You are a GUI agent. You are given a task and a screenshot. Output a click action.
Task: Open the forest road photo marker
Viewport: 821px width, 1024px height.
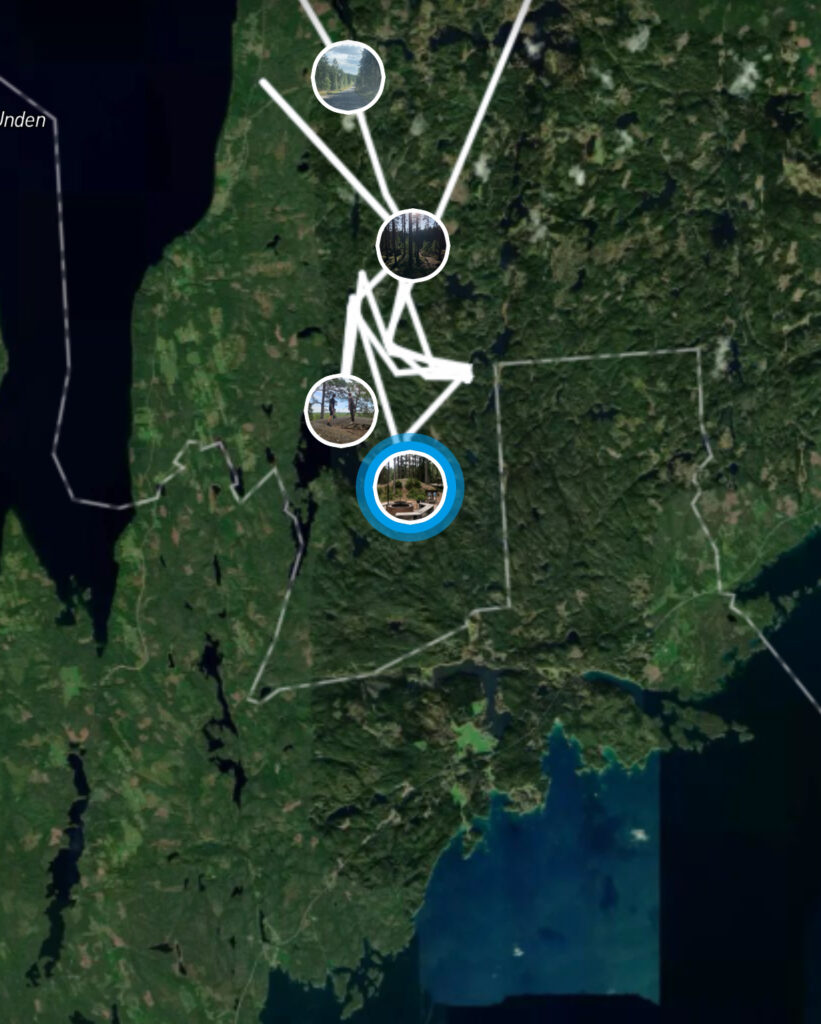pyautogui.click(x=347, y=76)
